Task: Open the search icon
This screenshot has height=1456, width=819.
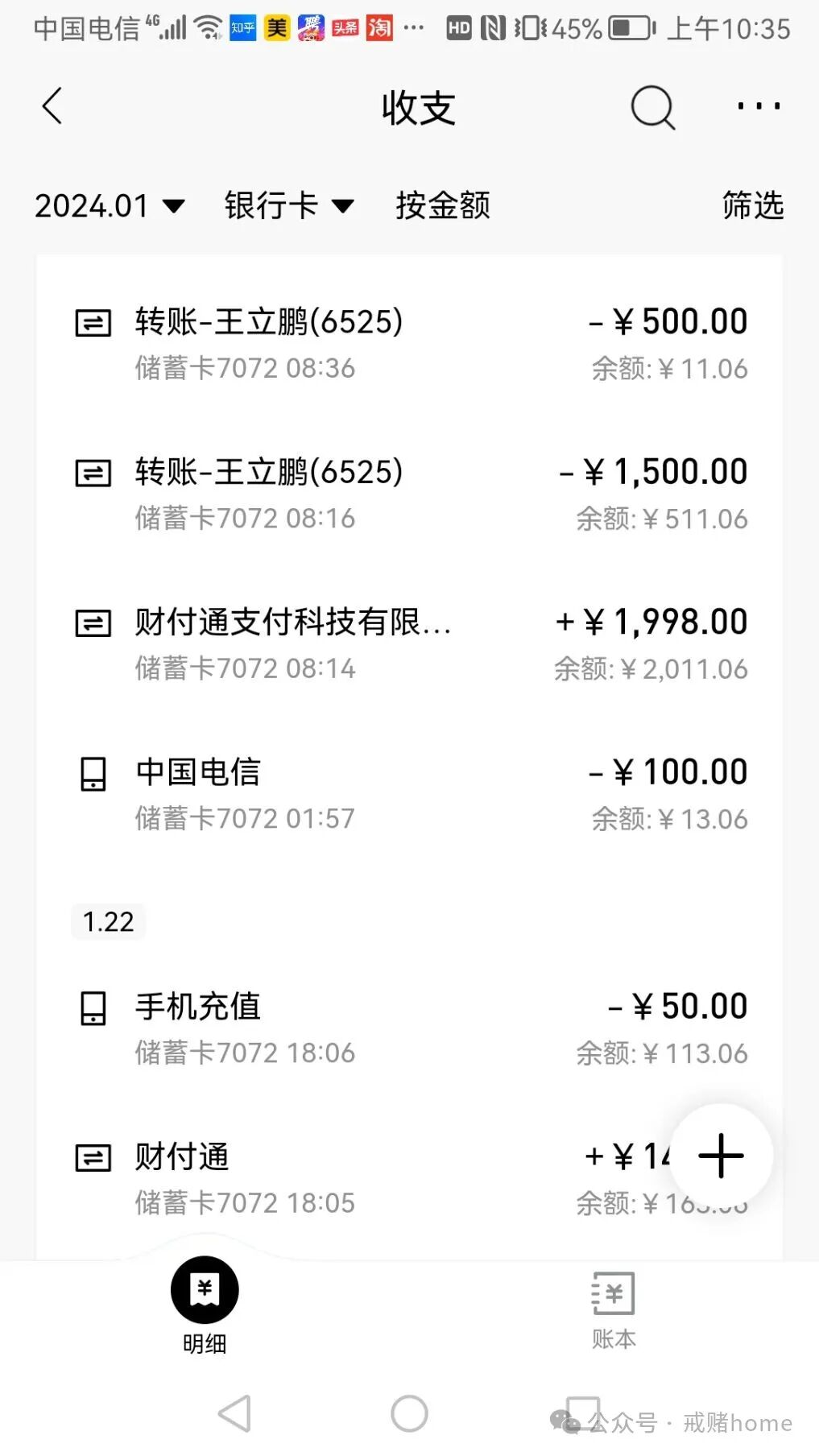Action: (651, 107)
